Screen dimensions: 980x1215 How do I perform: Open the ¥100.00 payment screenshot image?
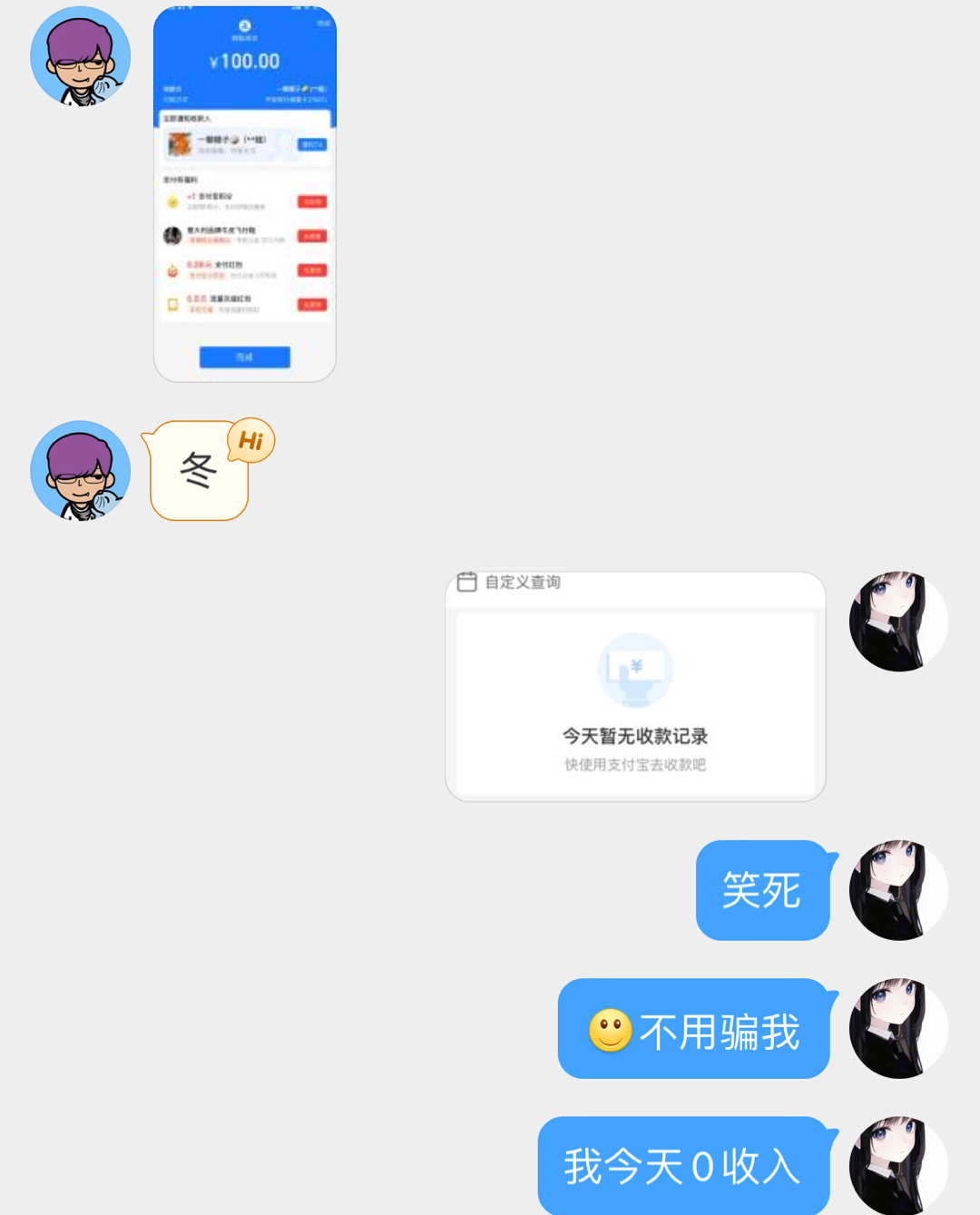(x=244, y=193)
